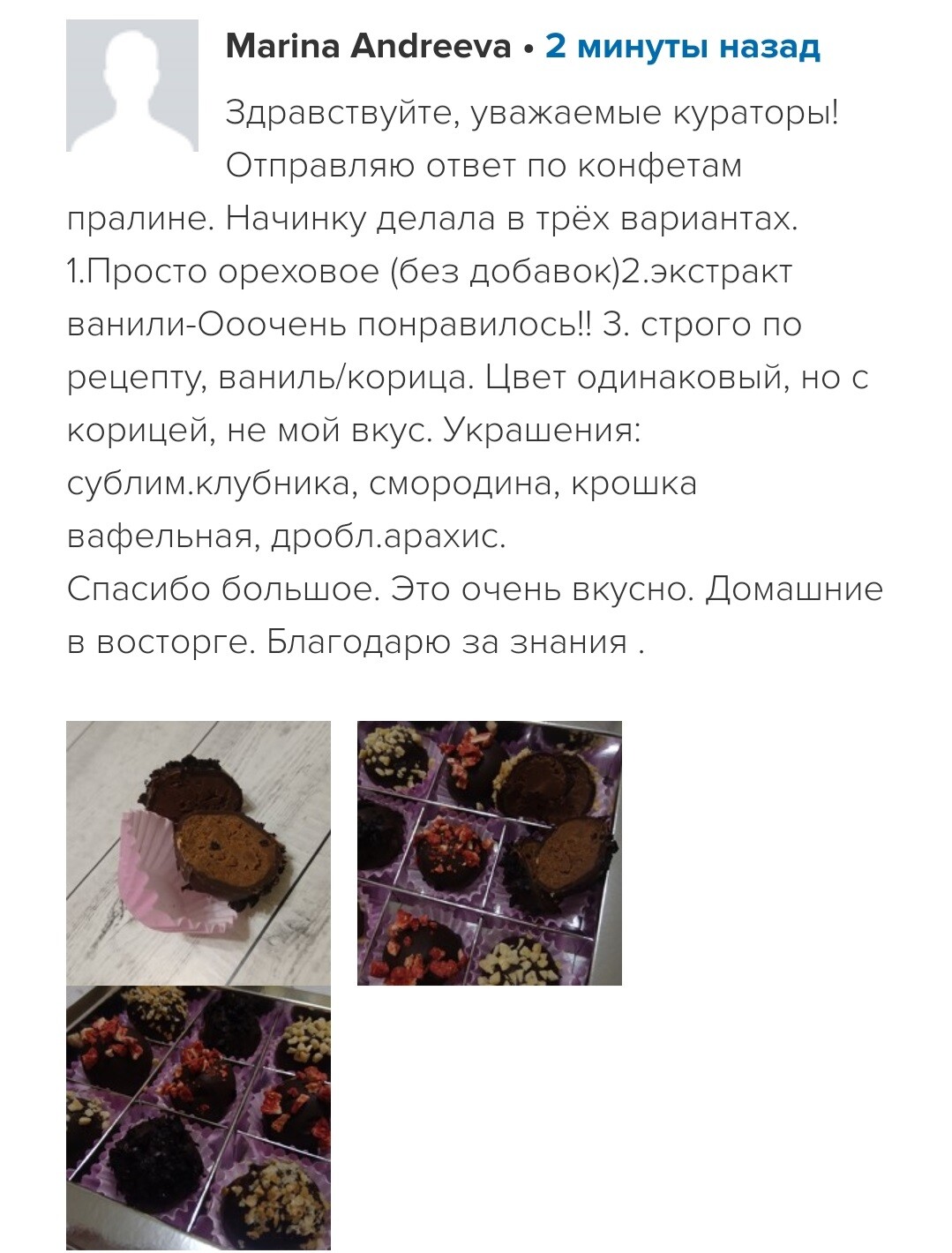Open the '2 минуты назад' timestamp link
This screenshot has width=952, height=1253.
click(x=682, y=47)
